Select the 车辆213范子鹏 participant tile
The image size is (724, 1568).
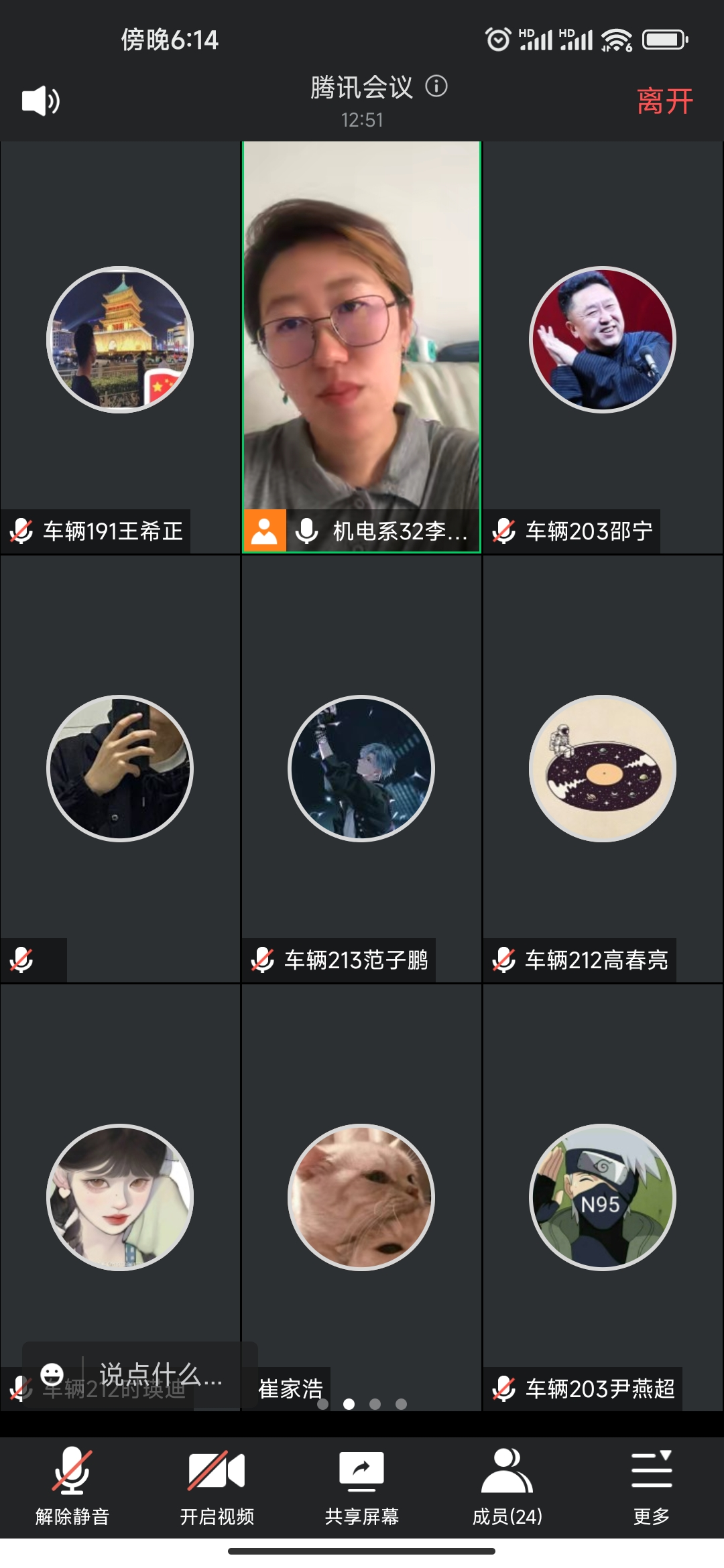pyautogui.click(x=361, y=769)
